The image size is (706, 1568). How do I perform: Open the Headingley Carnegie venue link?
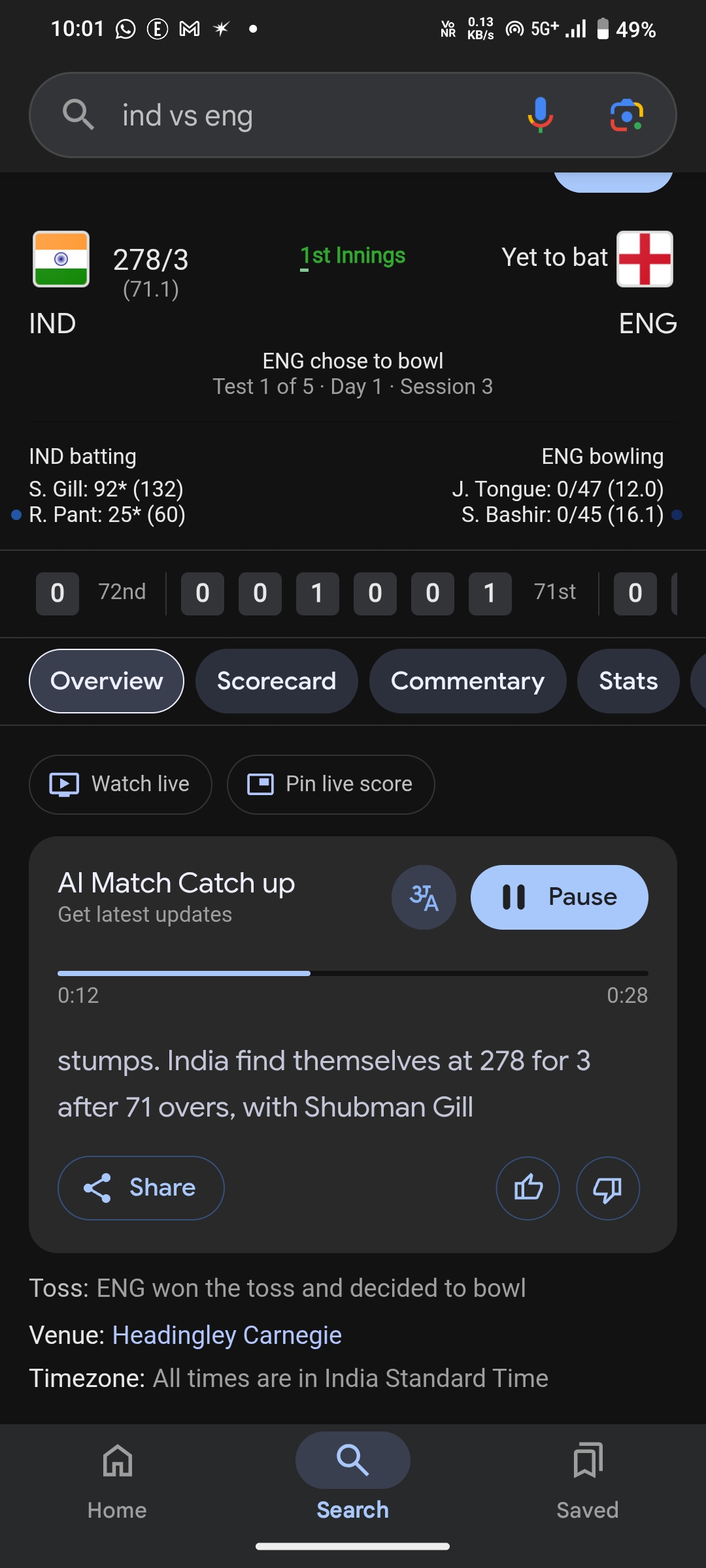click(227, 1335)
